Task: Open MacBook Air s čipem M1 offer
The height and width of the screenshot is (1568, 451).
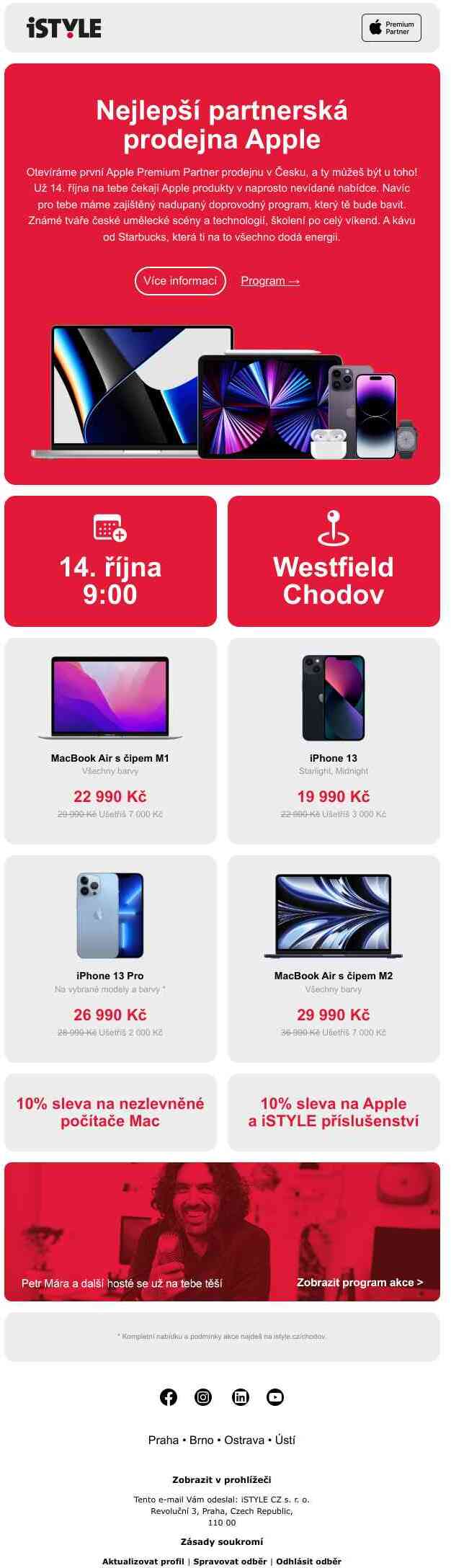Action: (x=110, y=741)
